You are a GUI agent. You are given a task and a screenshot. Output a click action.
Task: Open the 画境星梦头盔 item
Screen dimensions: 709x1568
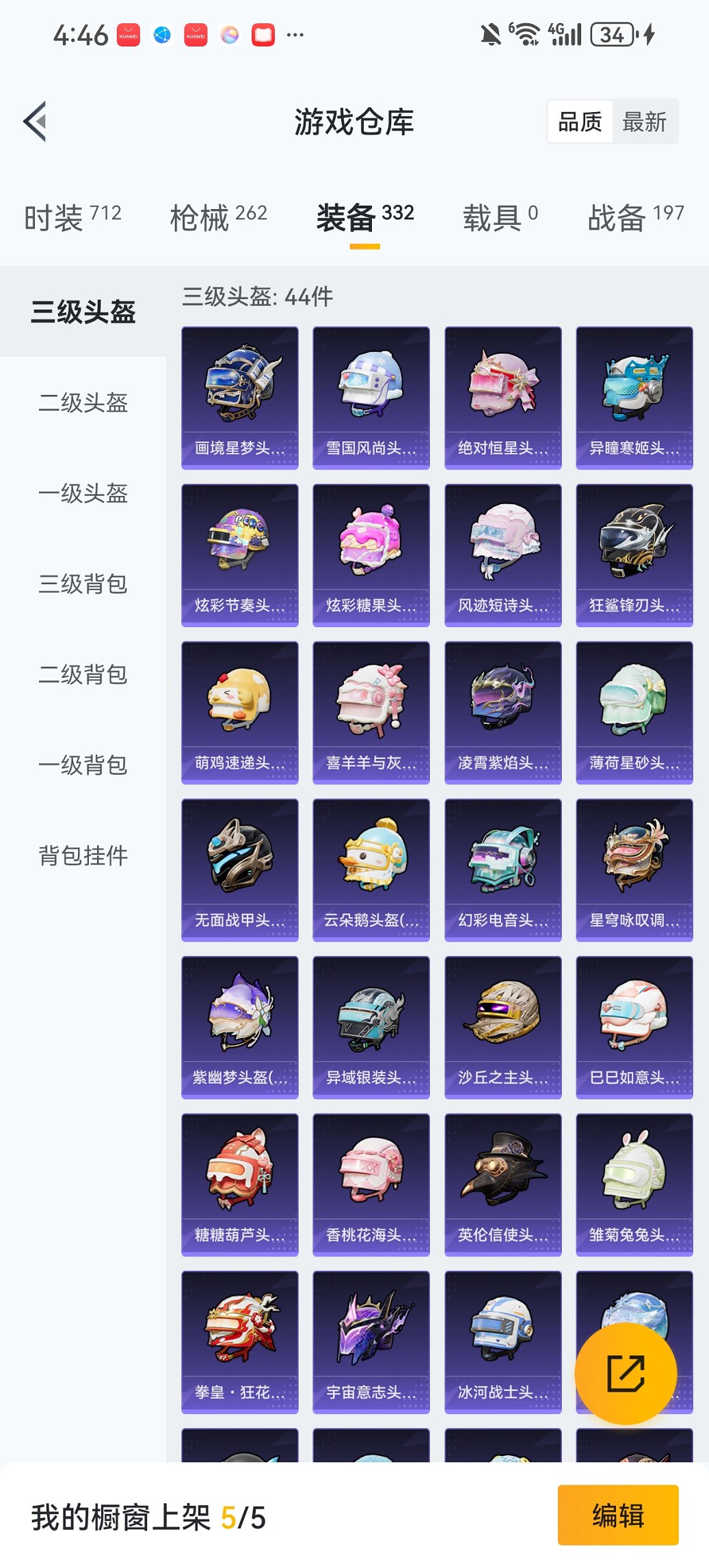click(x=239, y=396)
